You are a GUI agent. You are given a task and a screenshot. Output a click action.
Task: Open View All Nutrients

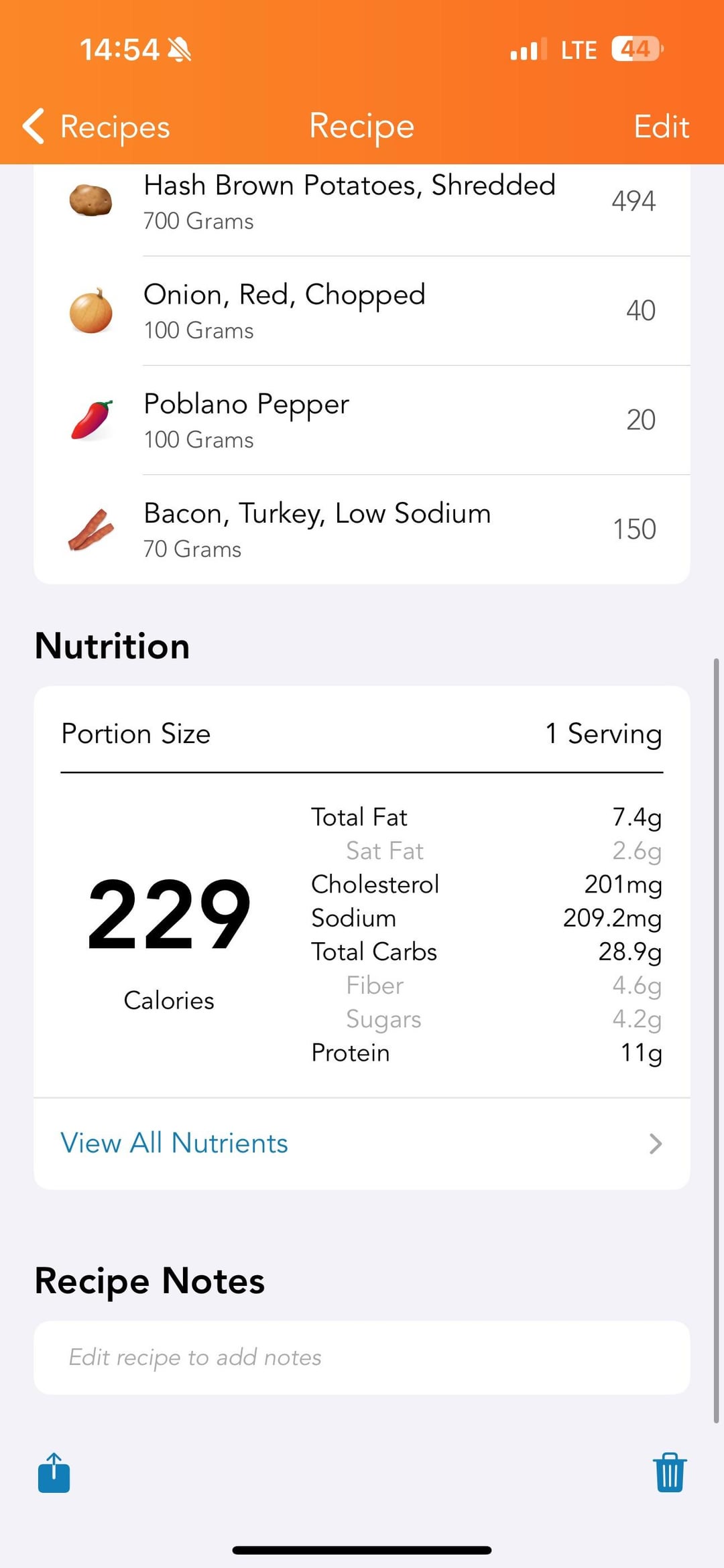362,1143
